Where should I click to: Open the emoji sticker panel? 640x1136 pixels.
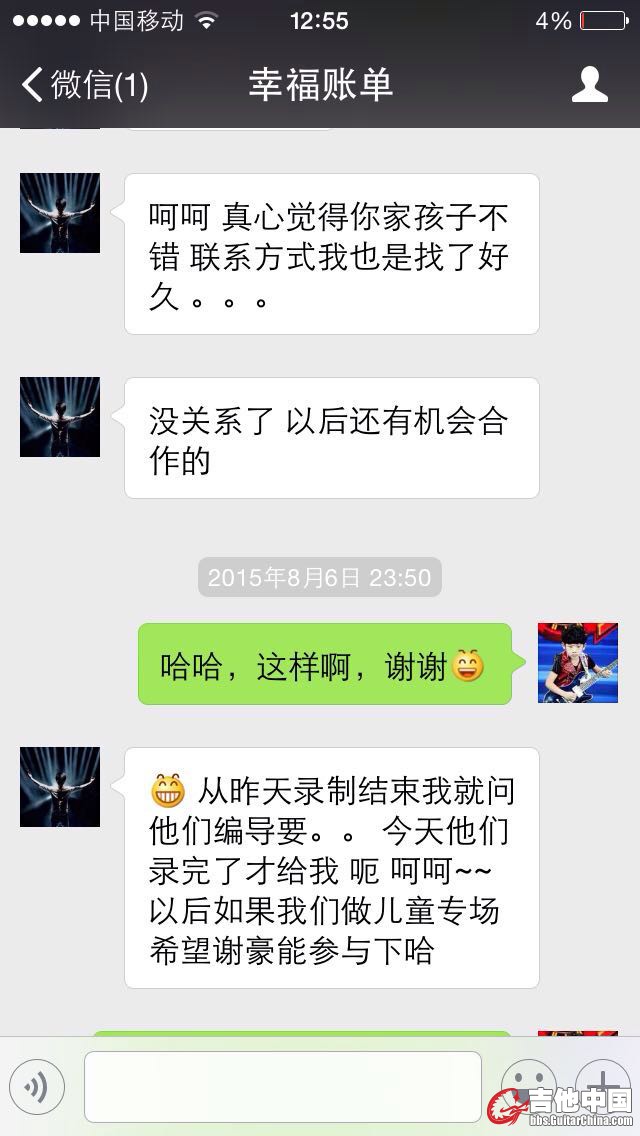click(528, 1087)
